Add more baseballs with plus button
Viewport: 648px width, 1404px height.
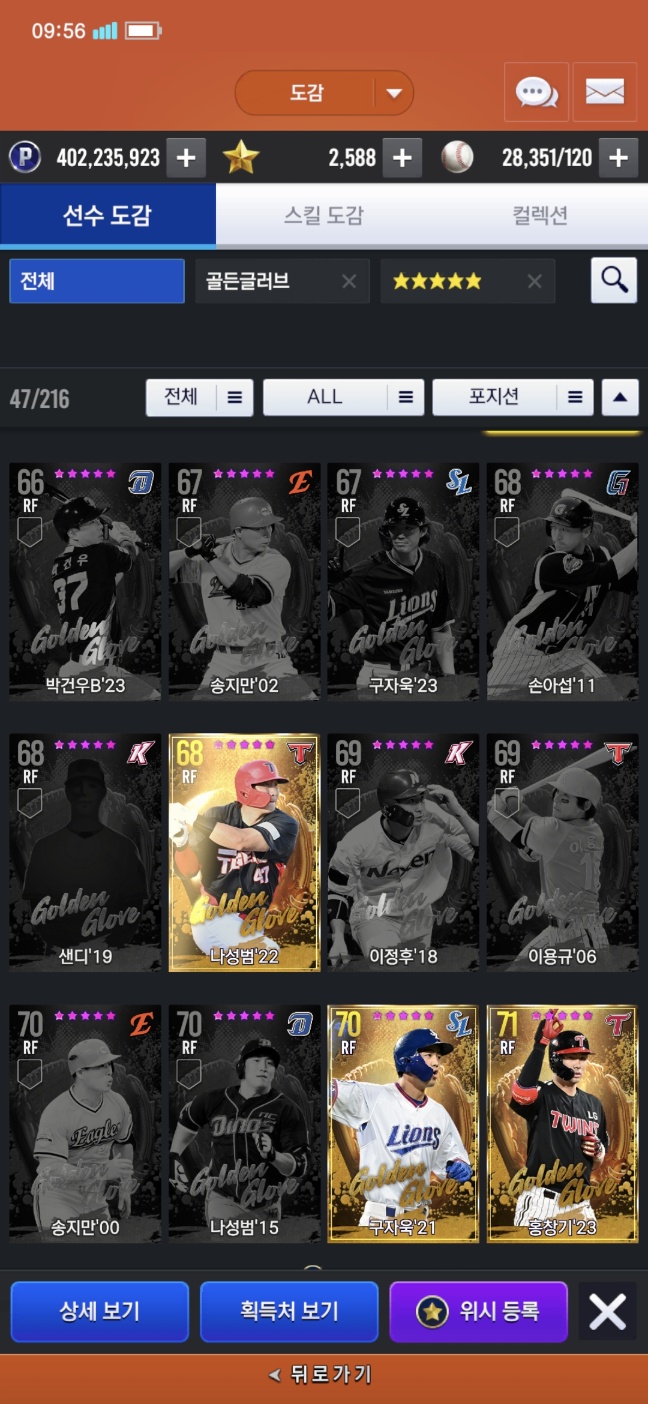(618, 157)
